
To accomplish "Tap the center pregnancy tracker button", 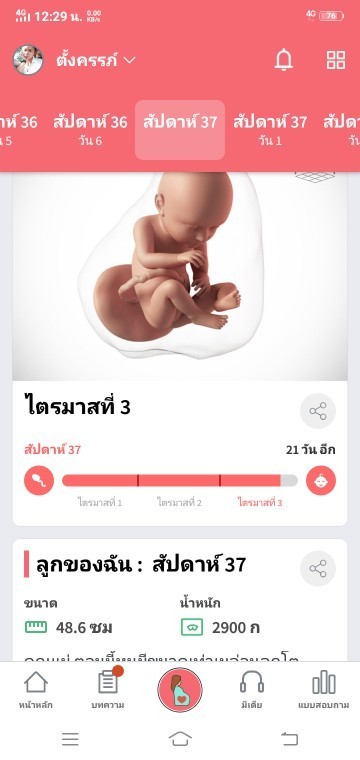I will pyautogui.click(x=180, y=690).
